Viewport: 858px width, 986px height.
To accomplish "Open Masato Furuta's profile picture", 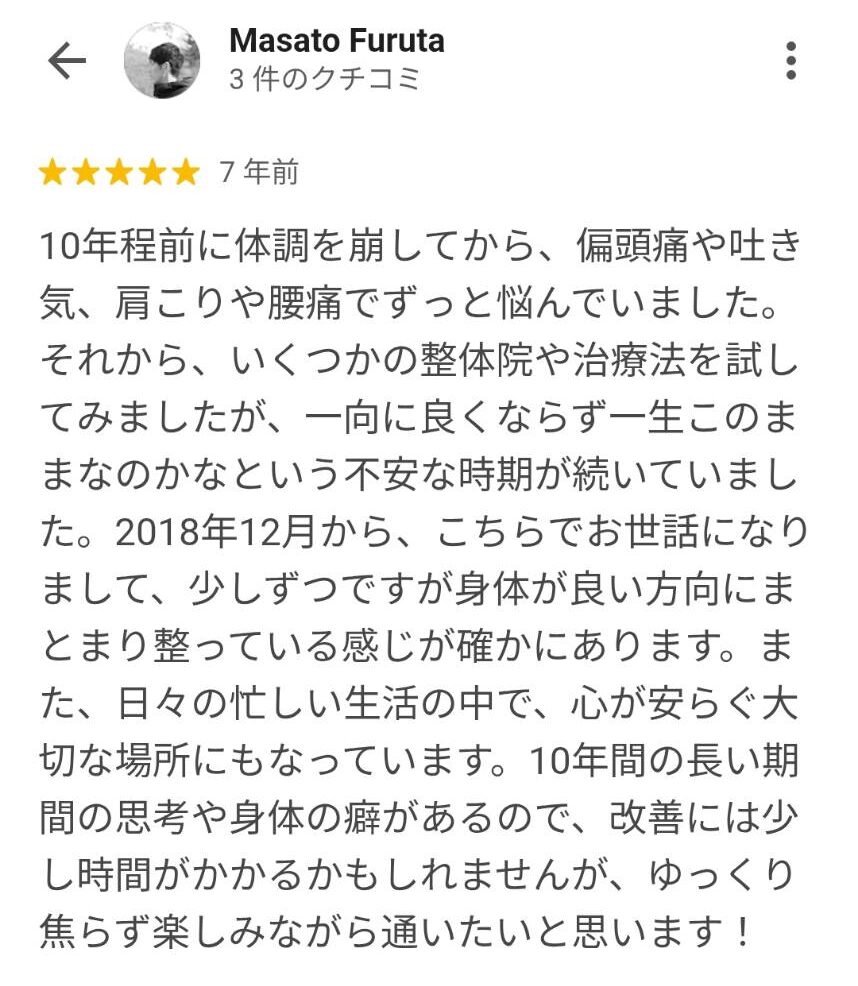I will pos(161,61).
